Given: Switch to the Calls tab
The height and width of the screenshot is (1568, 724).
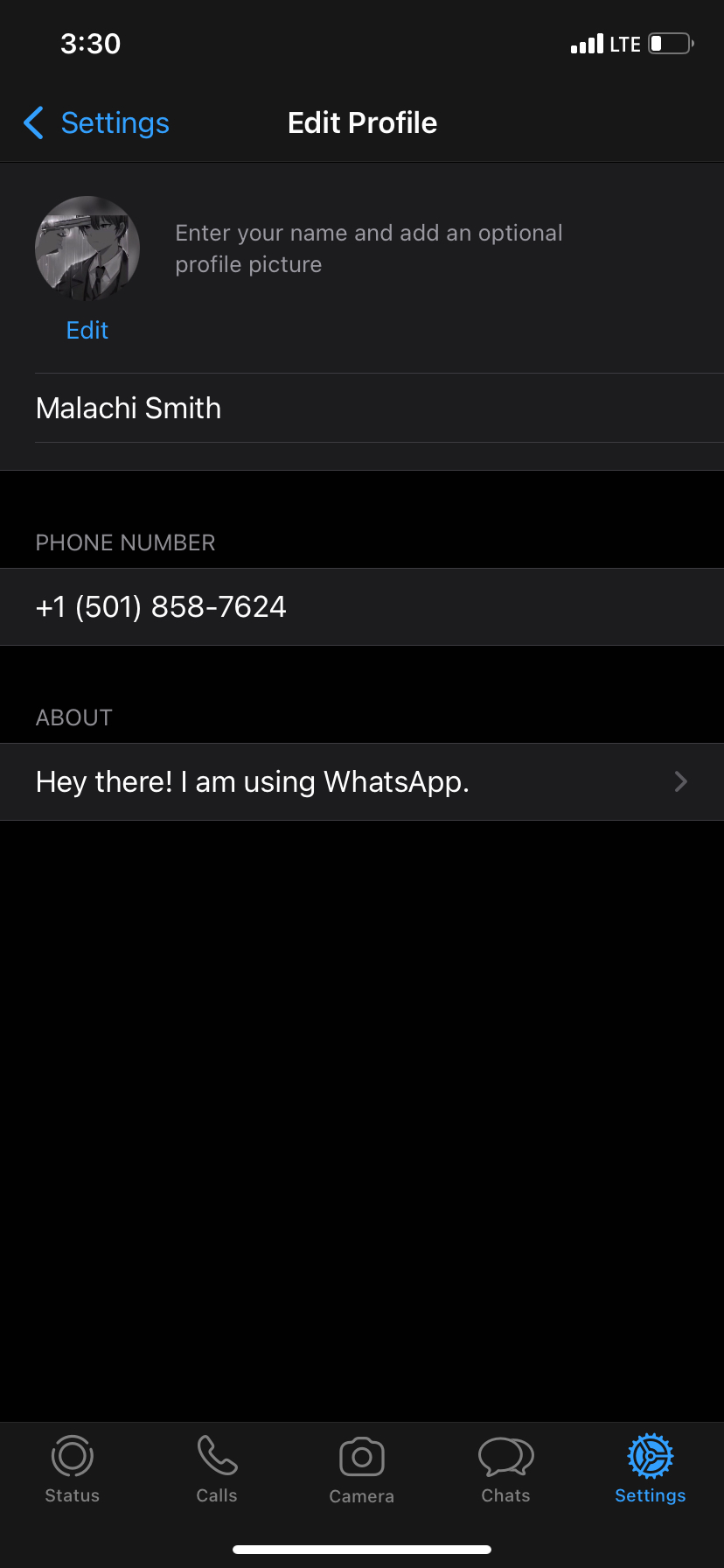Looking at the screenshot, I should 217,1469.
